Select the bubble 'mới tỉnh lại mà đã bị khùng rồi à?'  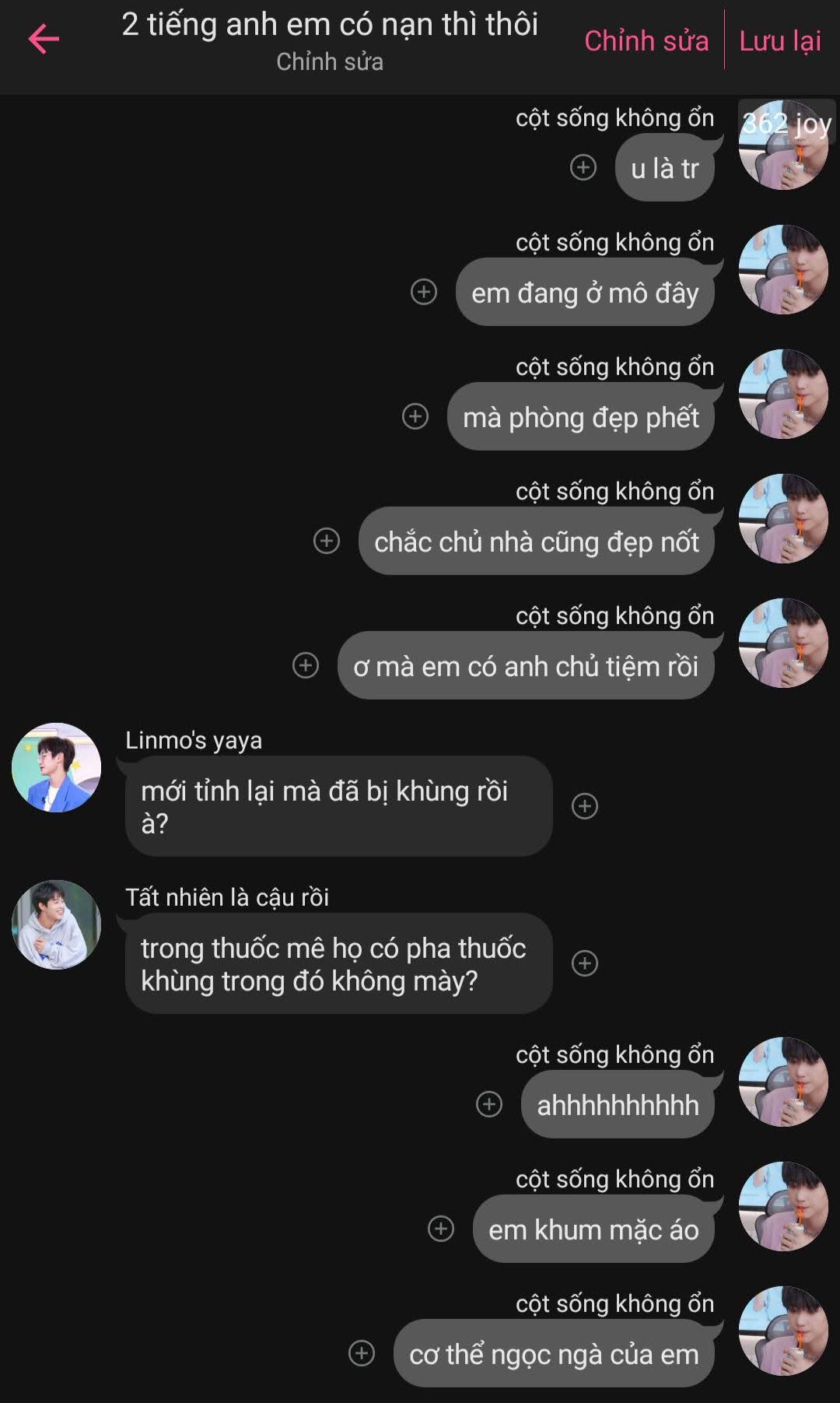pyautogui.click(x=338, y=806)
